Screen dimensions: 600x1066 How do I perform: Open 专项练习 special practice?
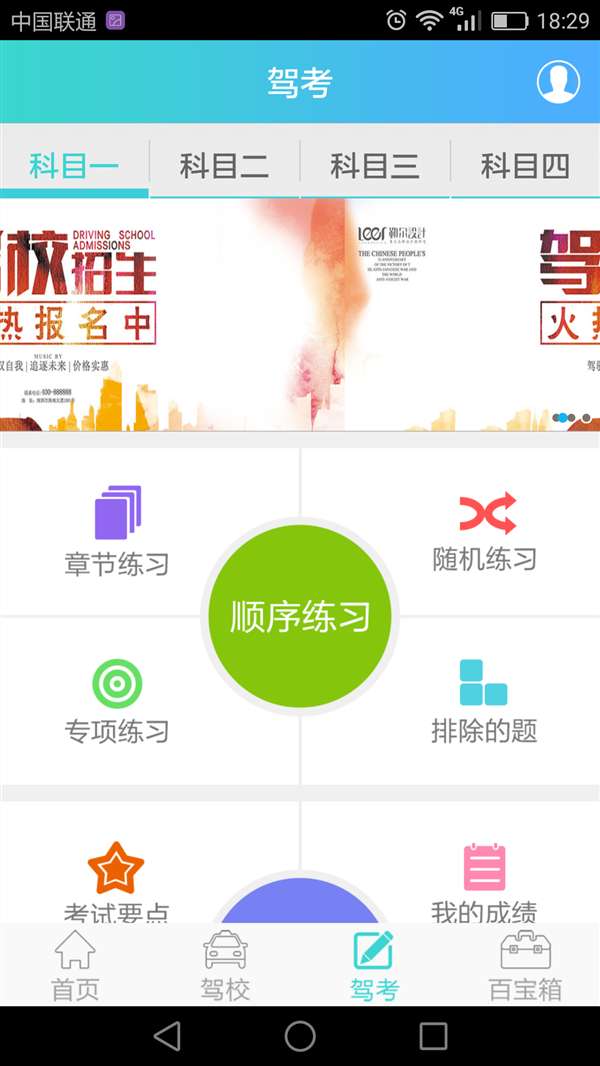click(117, 700)
